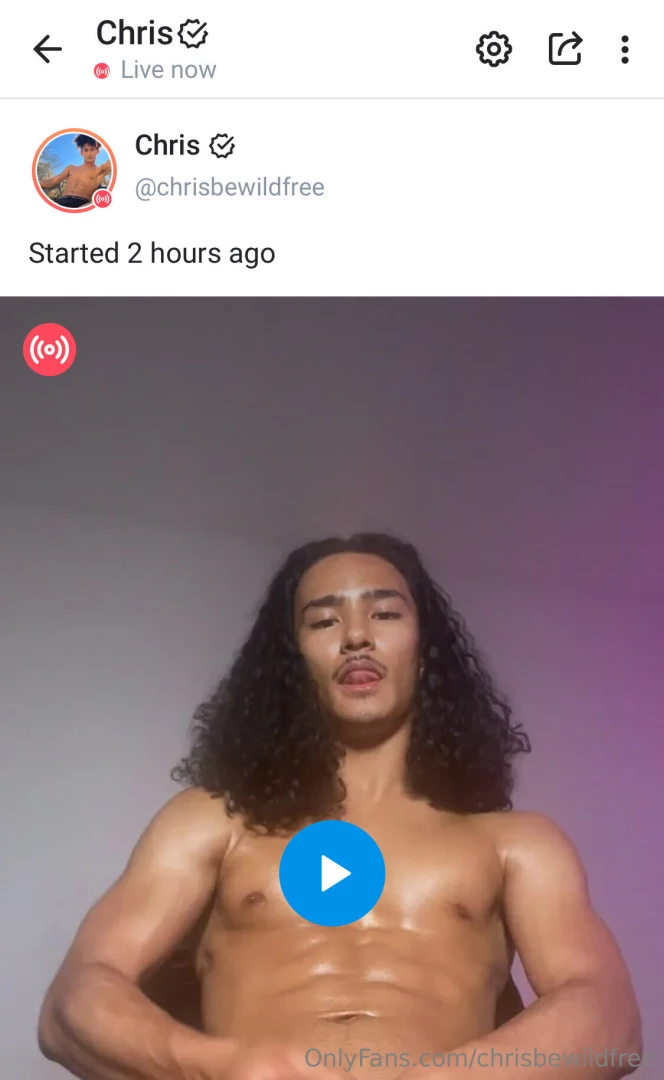Image resolution: width=664 pixels, height=1080 pixels.
Task: Open the three-dot overflow menu
Action: click(x=625, y=49)
